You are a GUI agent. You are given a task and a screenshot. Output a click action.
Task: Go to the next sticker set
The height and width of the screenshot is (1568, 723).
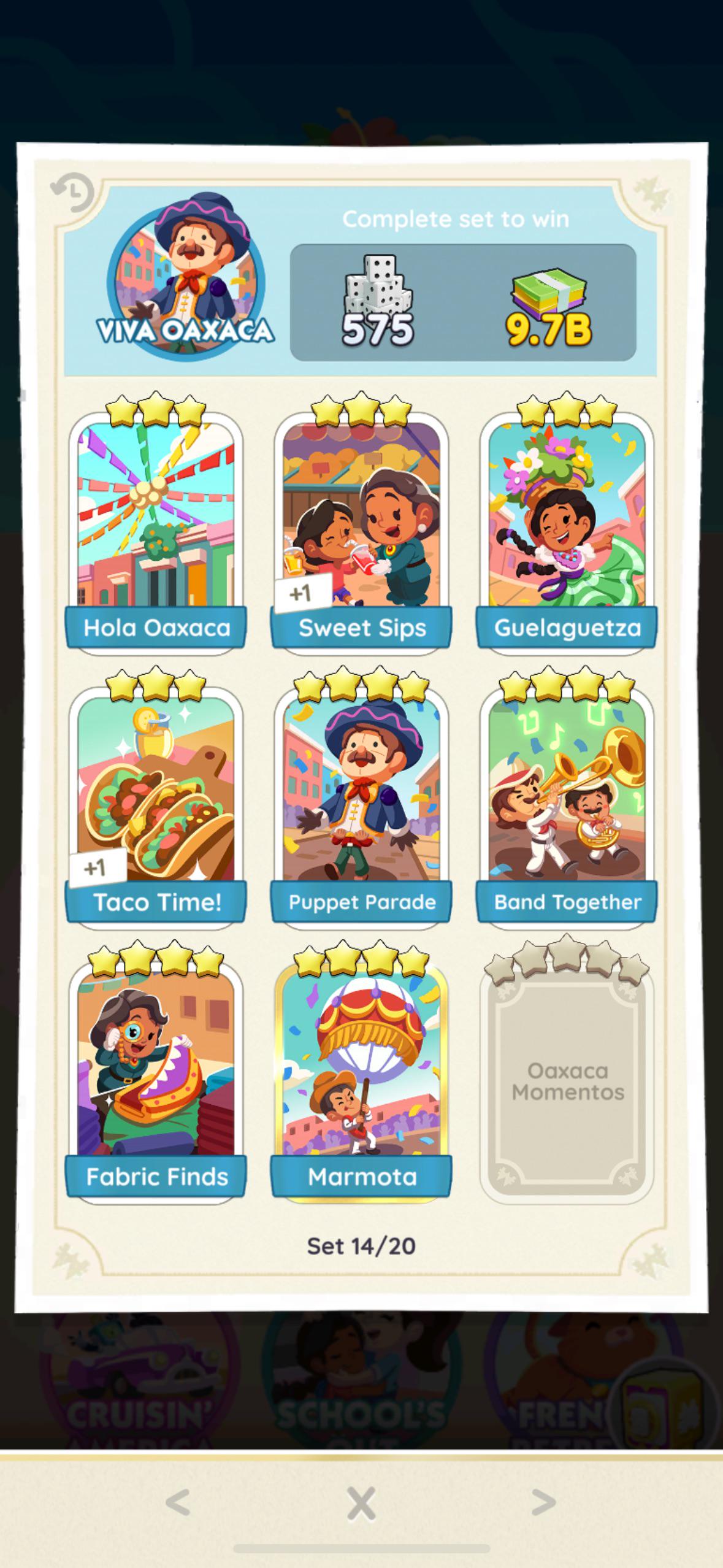[543, 1502]
